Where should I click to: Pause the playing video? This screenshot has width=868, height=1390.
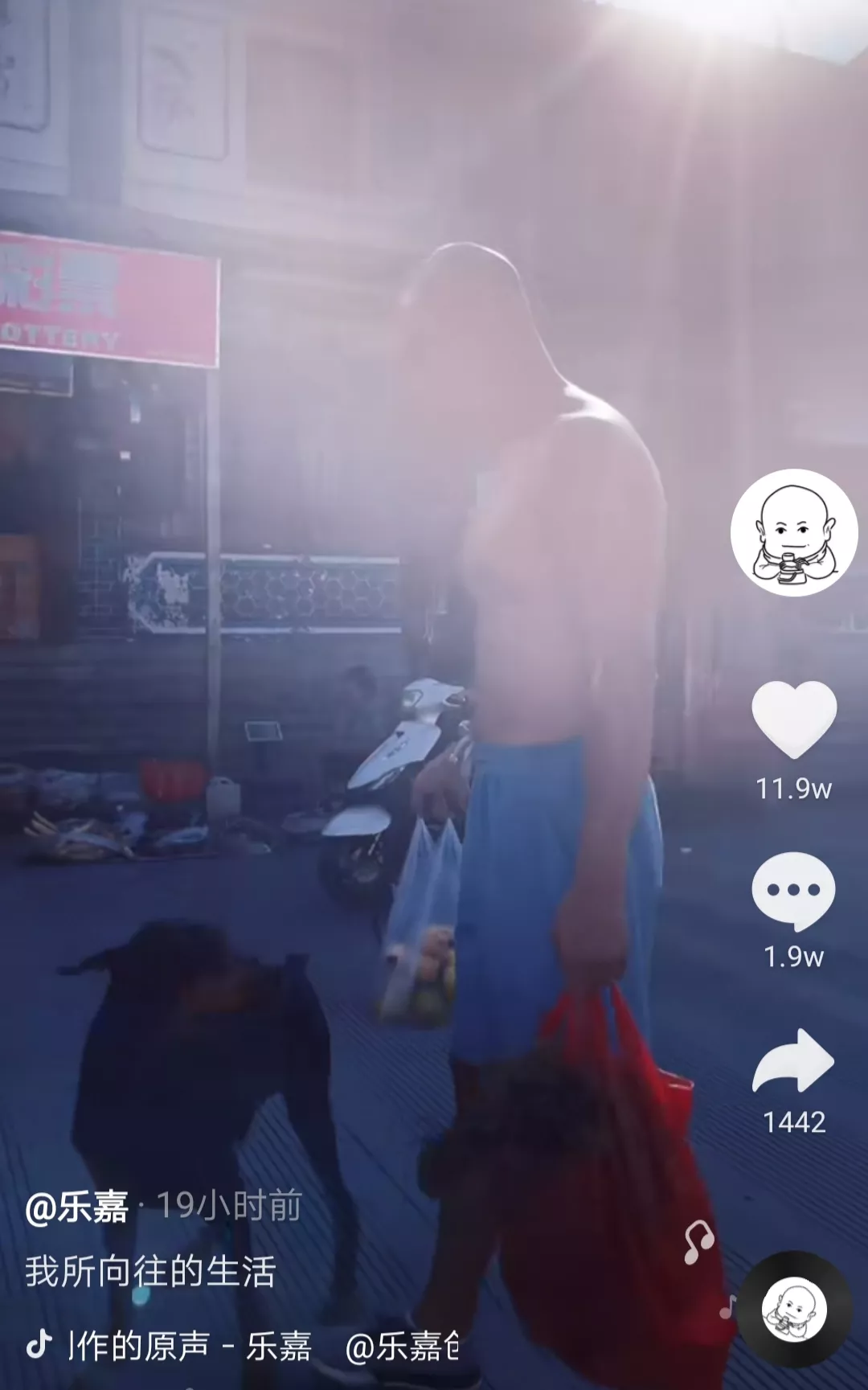click(x=362, y=643)
